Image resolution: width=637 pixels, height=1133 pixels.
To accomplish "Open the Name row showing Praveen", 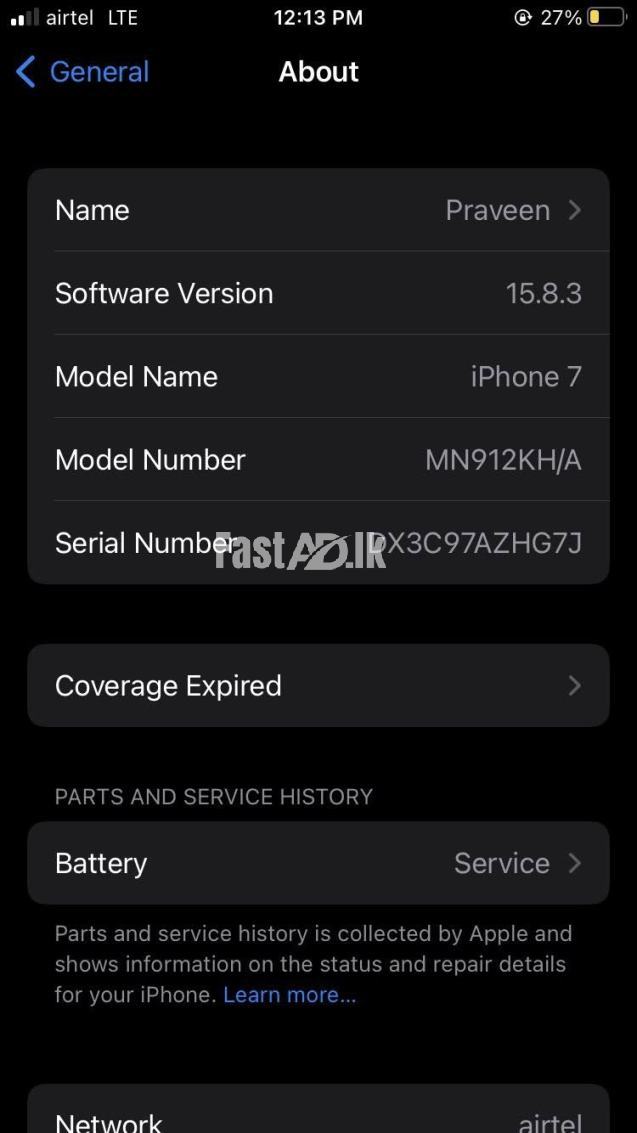I will pyautogui.click(x=318, y=210).
